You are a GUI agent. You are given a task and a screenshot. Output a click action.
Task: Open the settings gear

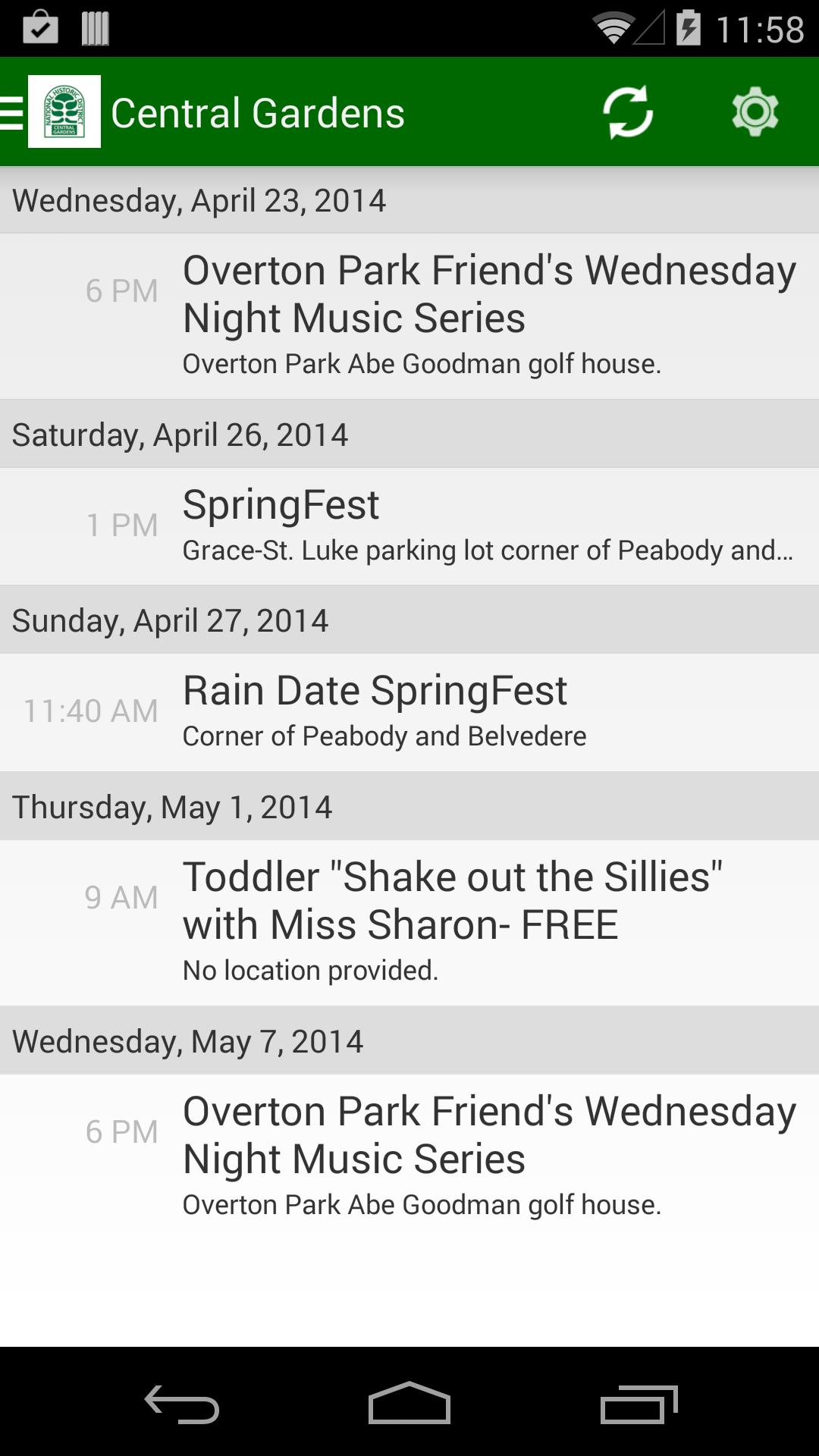point(755,112)
